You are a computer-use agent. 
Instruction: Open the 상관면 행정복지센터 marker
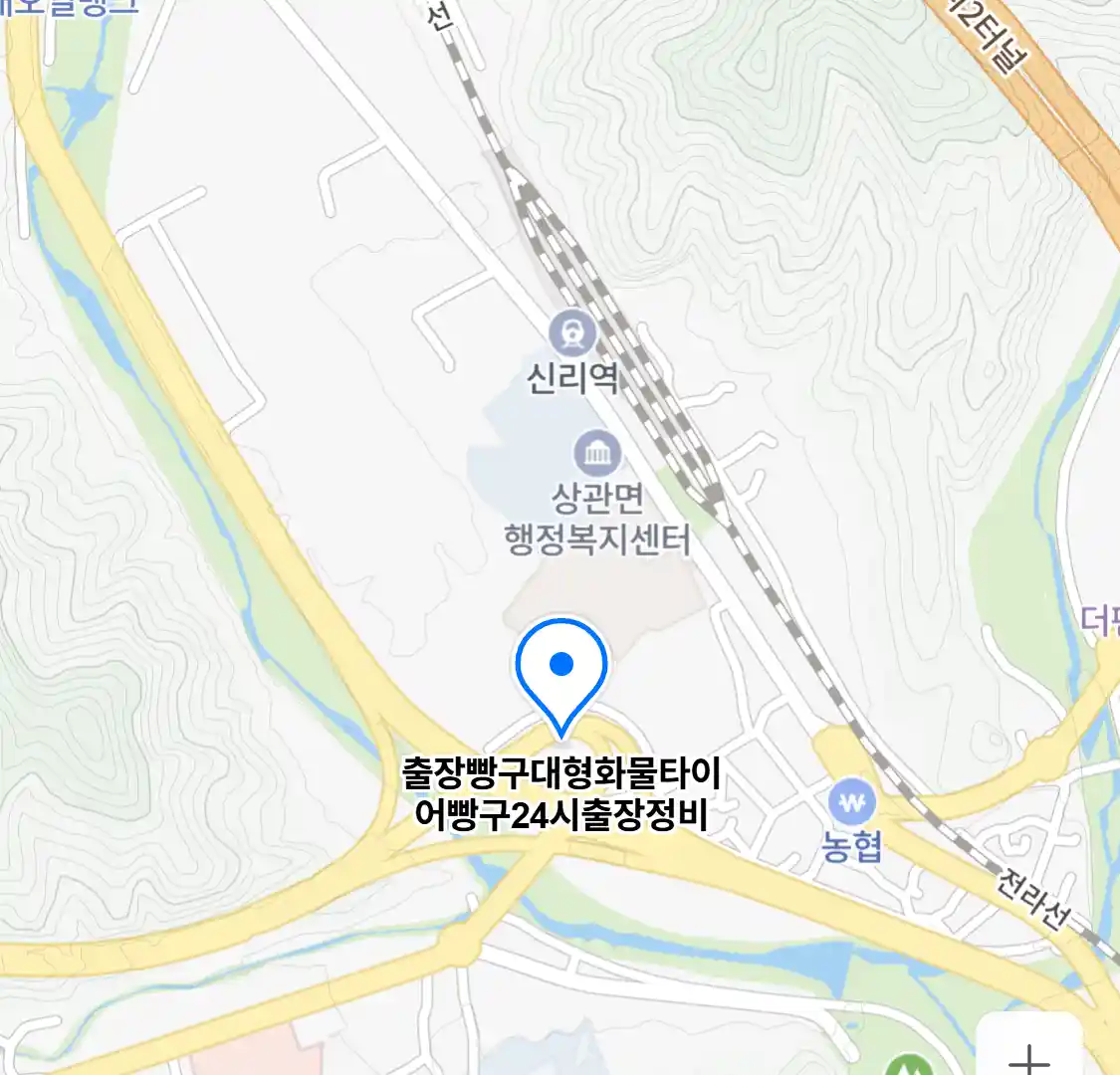click(x=597, y=455)
